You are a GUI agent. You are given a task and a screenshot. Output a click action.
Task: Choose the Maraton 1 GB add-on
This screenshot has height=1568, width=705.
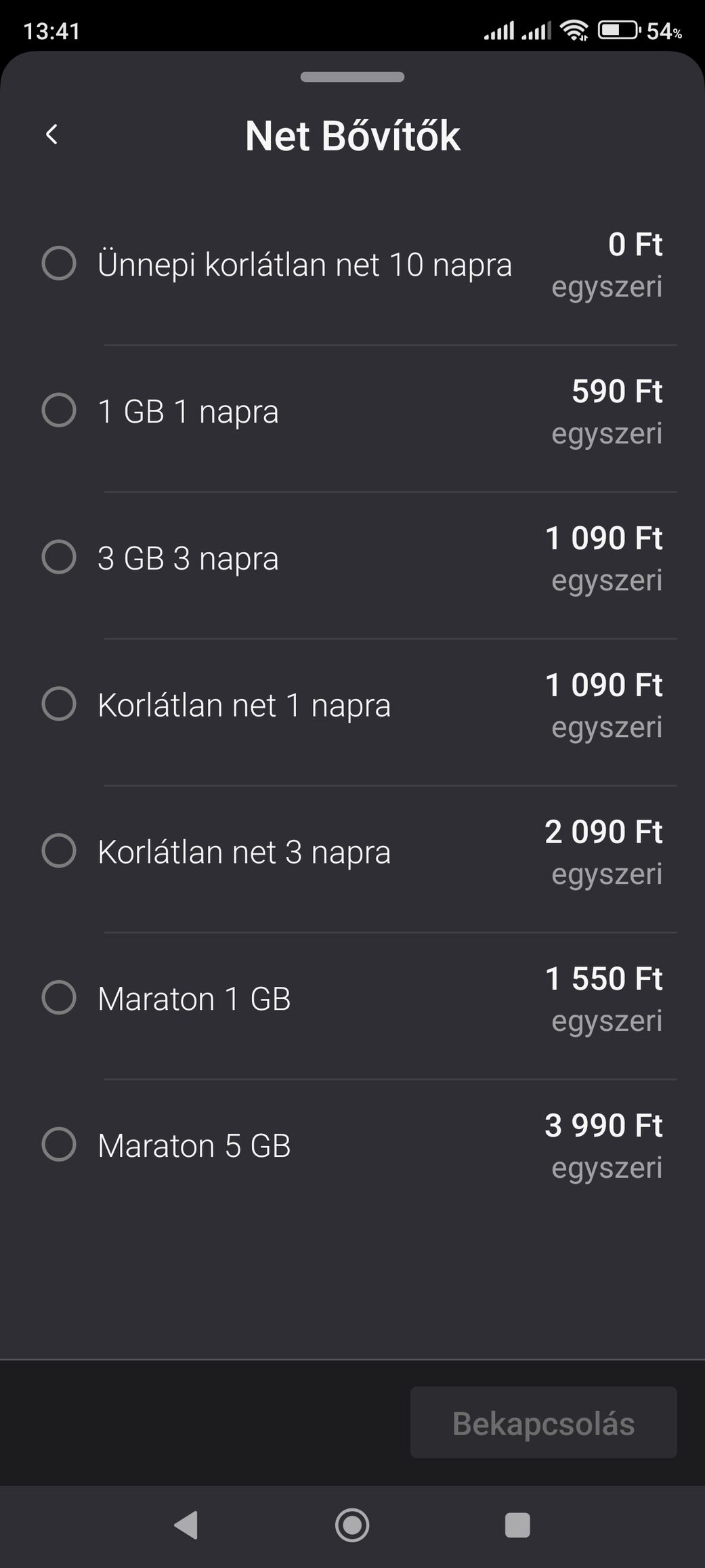[x=352, y=998]
